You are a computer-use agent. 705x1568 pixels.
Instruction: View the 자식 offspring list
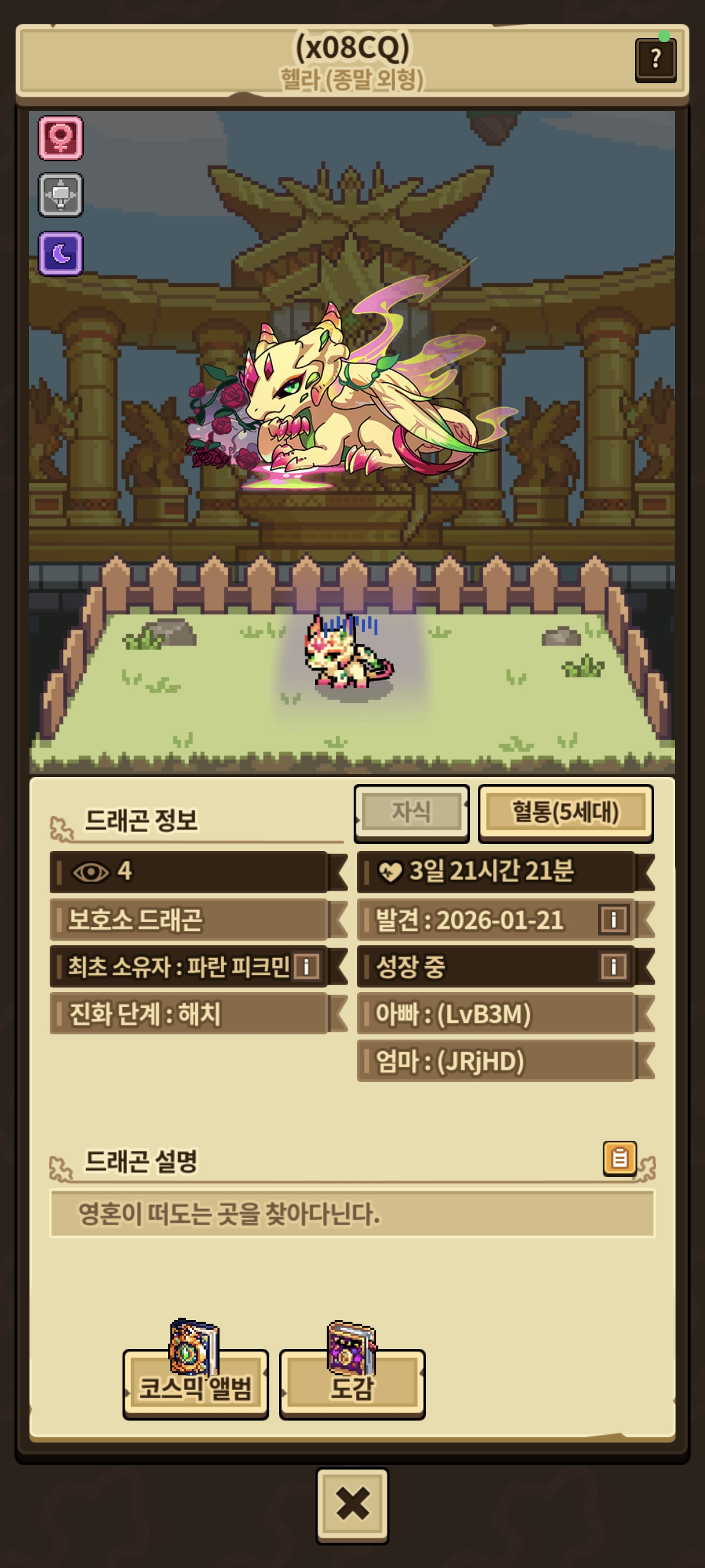point(411,812)
